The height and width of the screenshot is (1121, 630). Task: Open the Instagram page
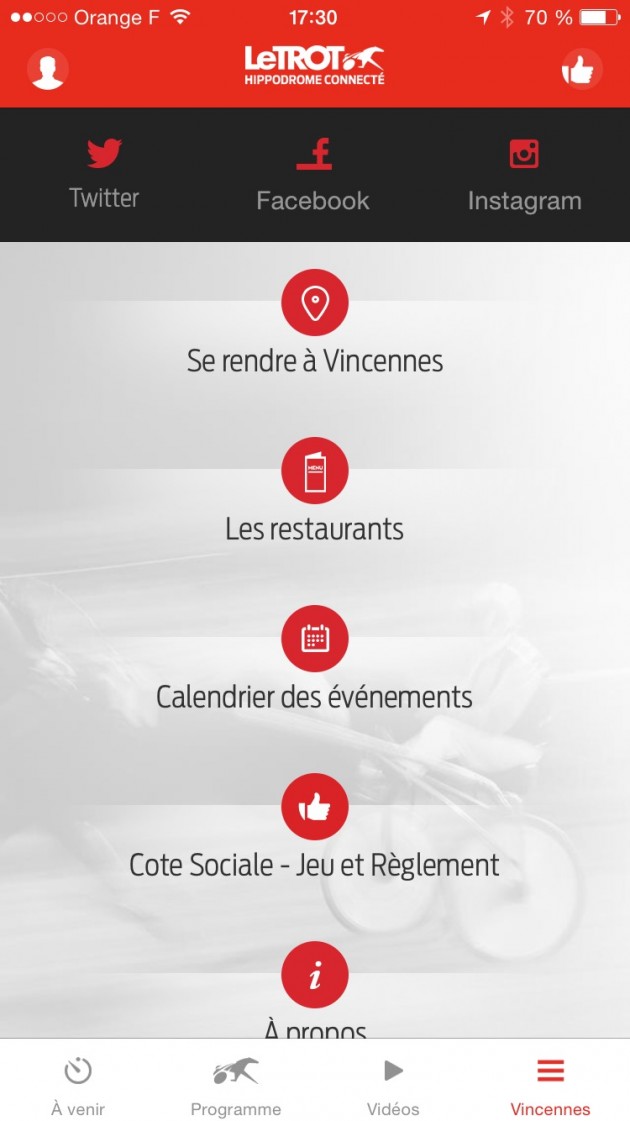click(524, 176)
